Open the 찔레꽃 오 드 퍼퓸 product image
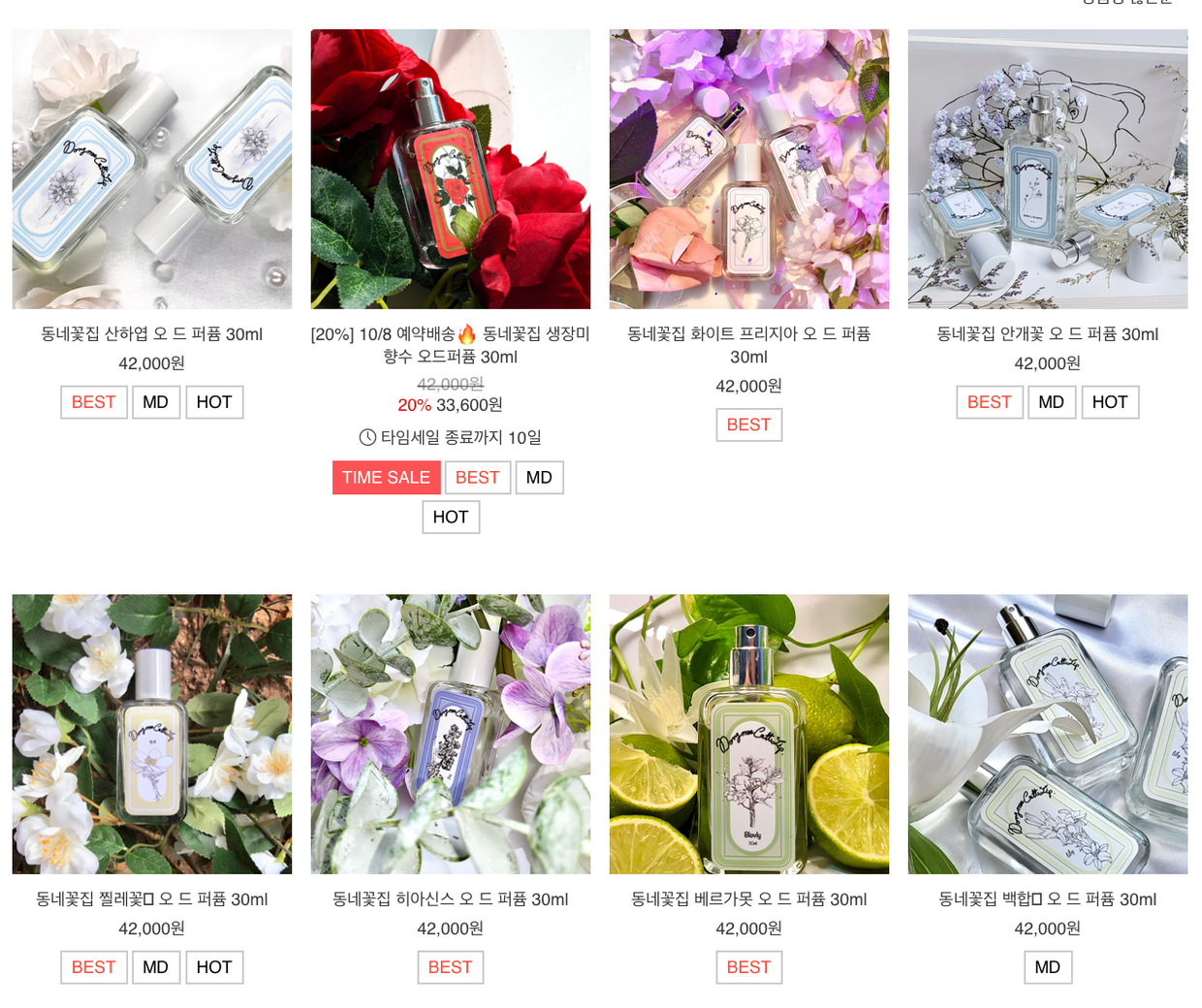Image resolution: width=1202 pixels, height=1008 pixels. (x=151, y=734)
